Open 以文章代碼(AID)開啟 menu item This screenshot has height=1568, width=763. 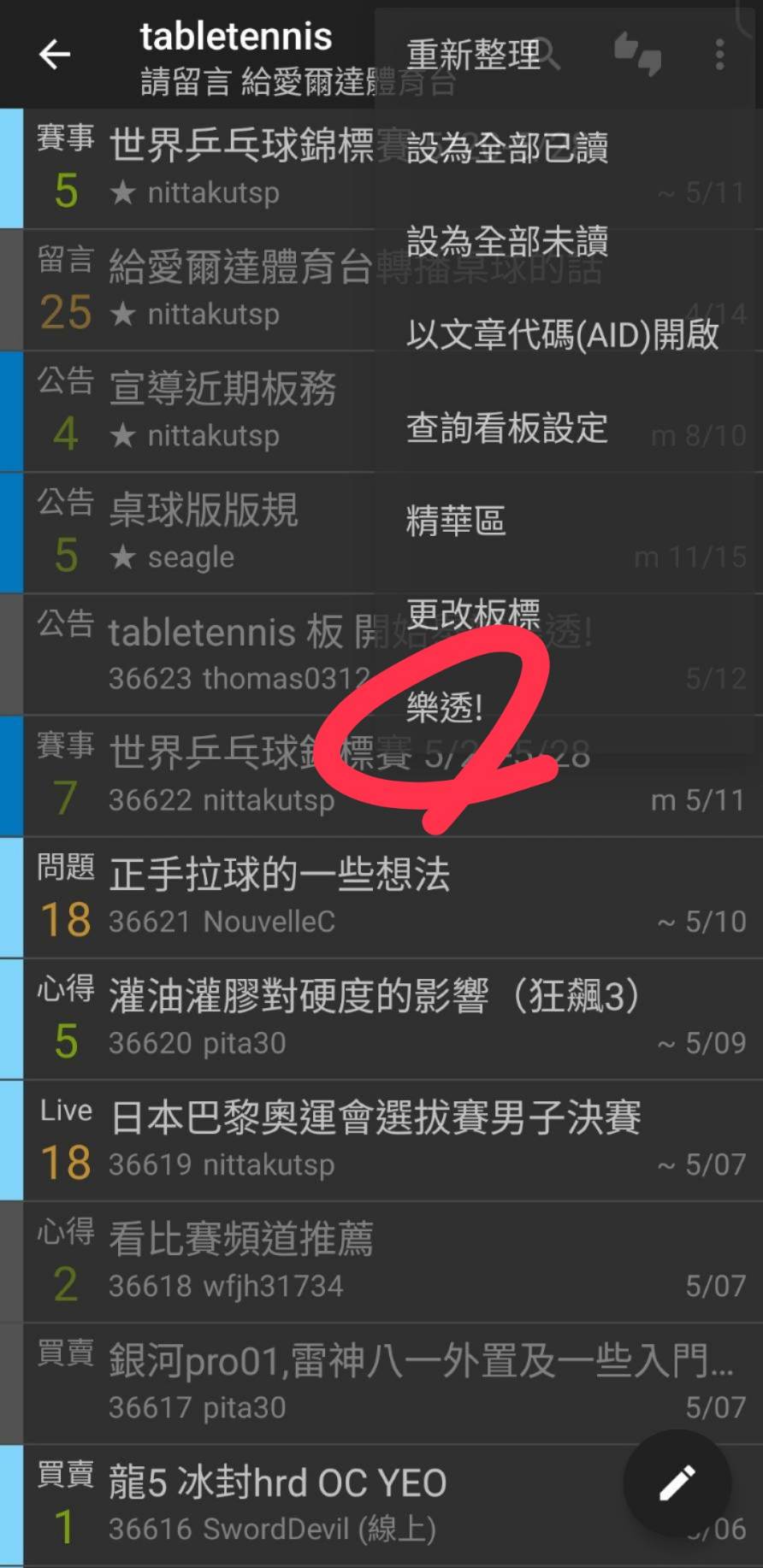[x=568, y=334]
